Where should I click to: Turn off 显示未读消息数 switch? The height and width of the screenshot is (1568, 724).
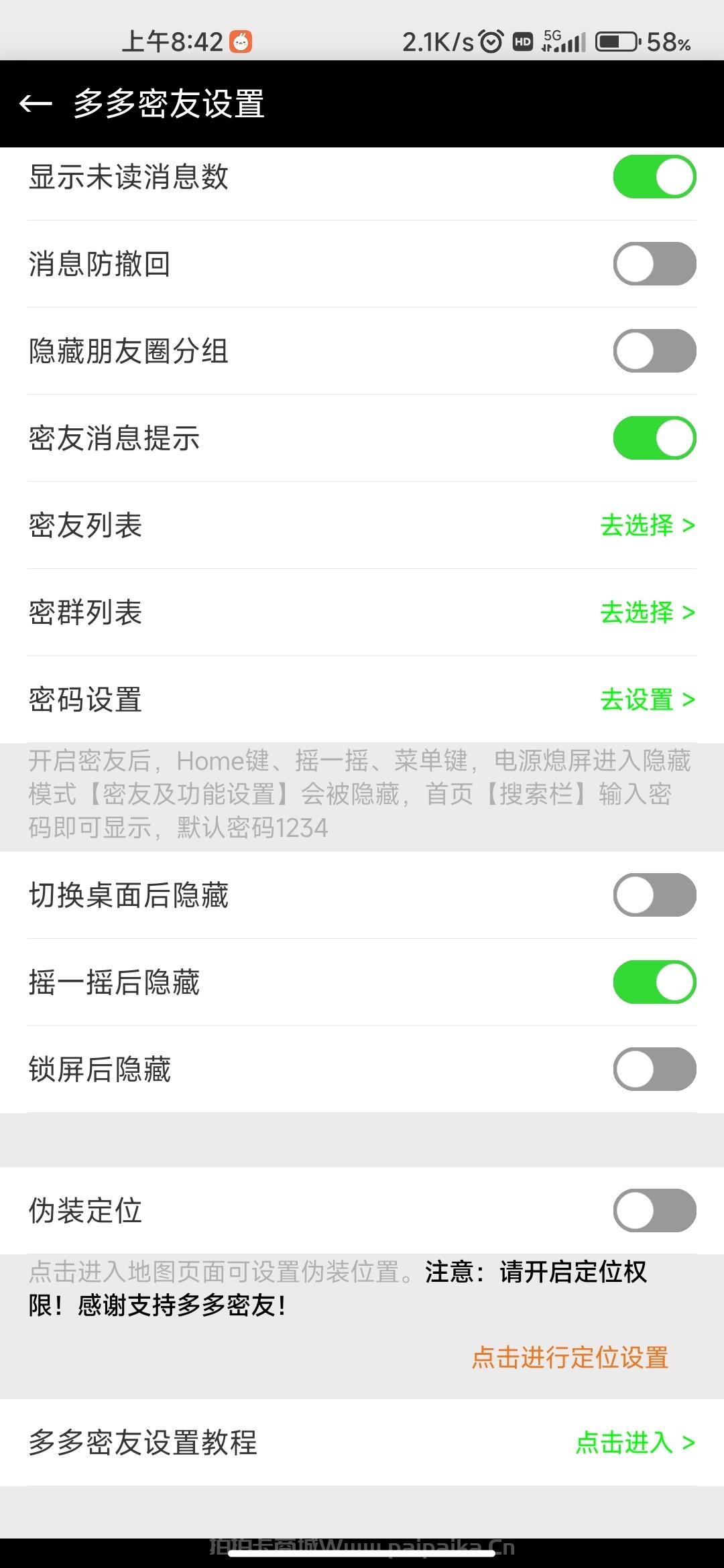(x=654, y=177)
